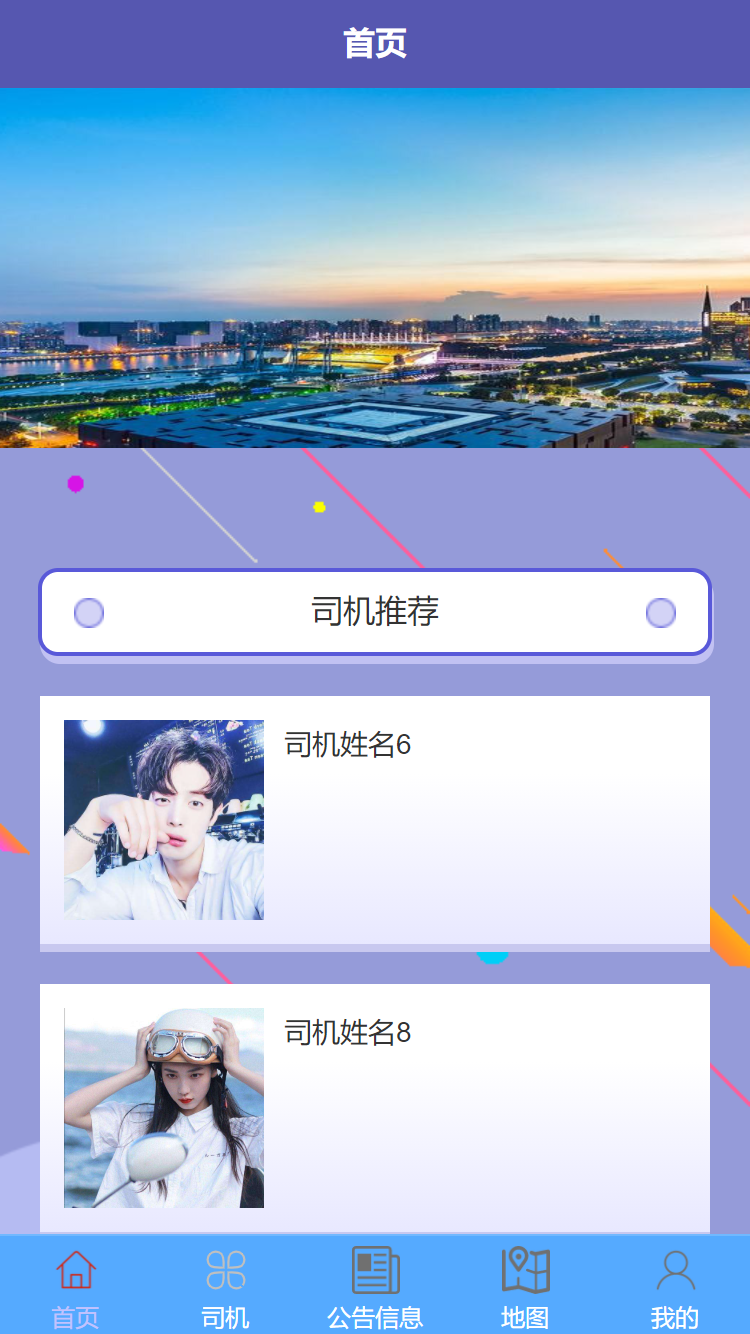Open profile via the person icon

675,1268
